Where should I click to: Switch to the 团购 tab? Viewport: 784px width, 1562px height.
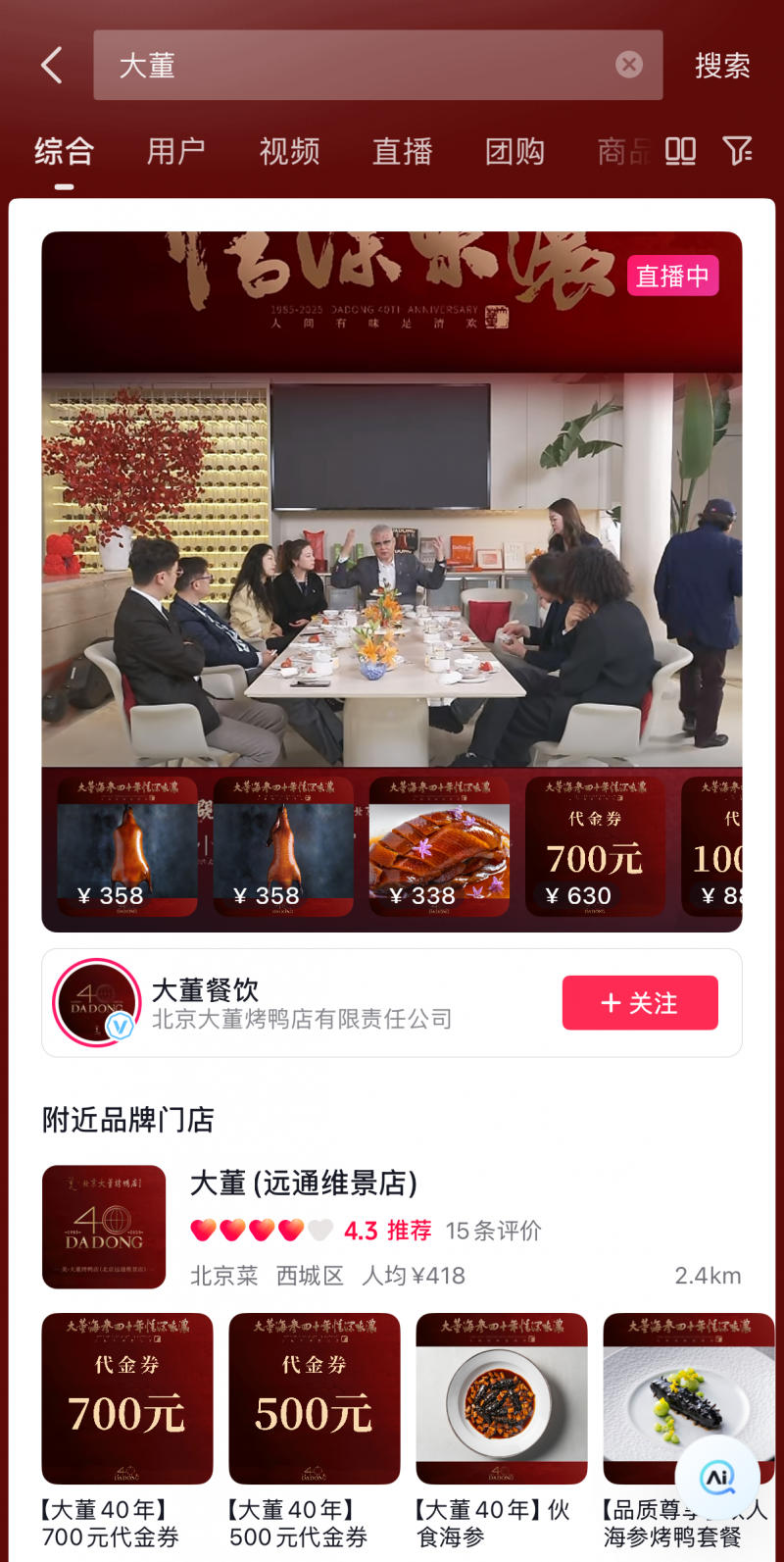click(514, 151)
